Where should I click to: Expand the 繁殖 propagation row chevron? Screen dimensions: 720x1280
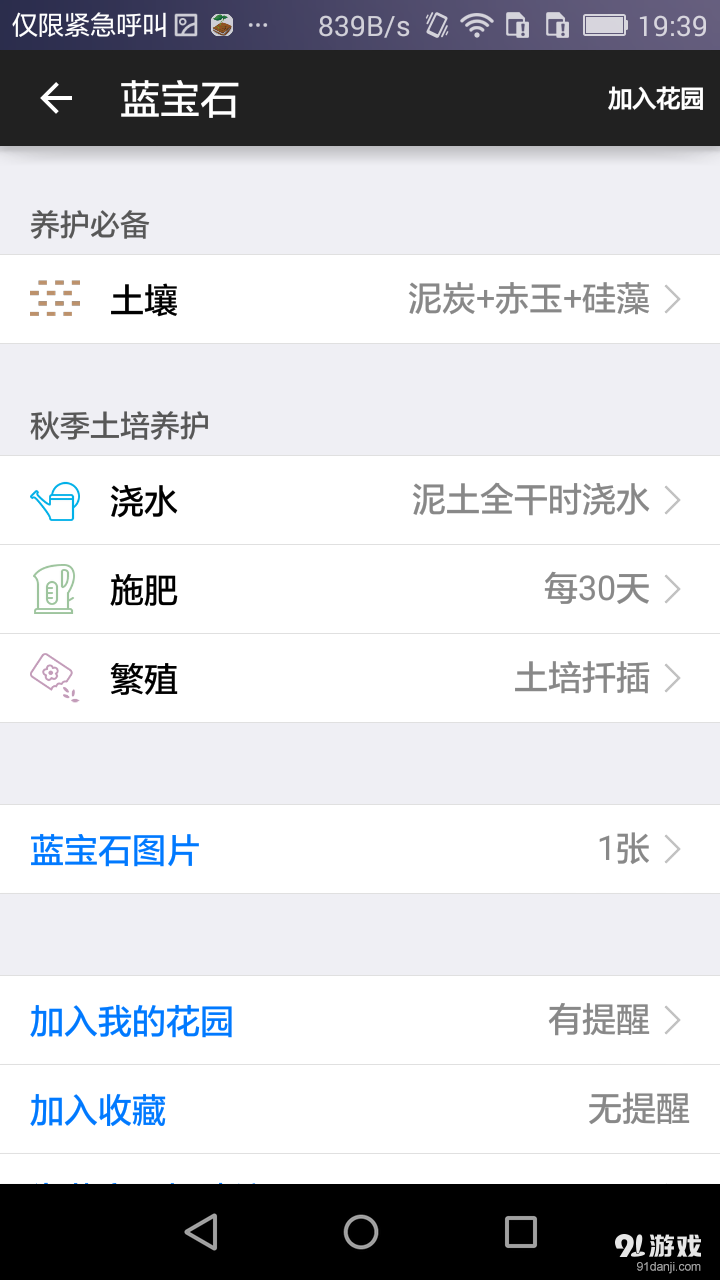point(674,678)
